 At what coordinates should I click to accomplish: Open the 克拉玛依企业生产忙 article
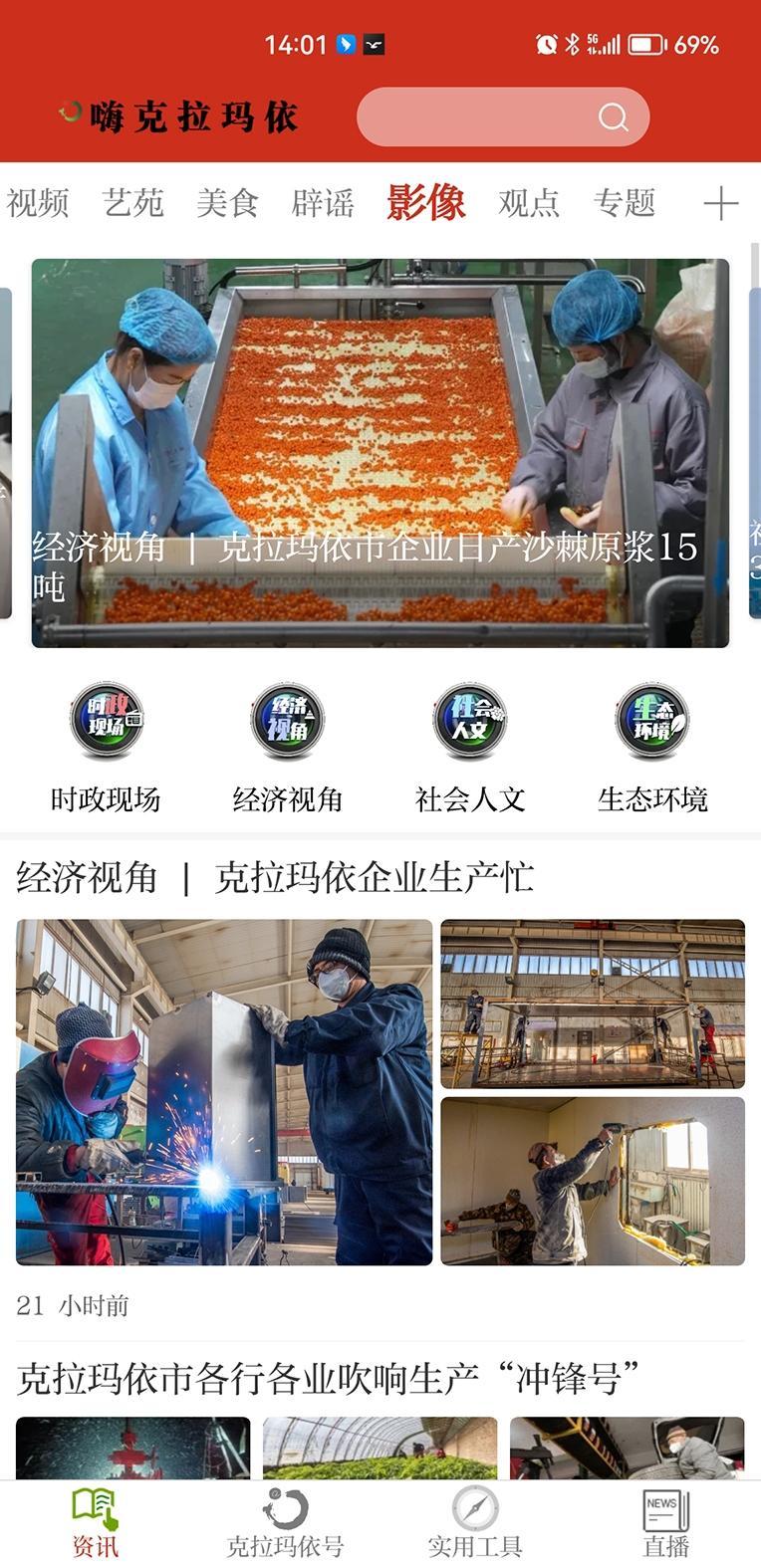[275, 878]
